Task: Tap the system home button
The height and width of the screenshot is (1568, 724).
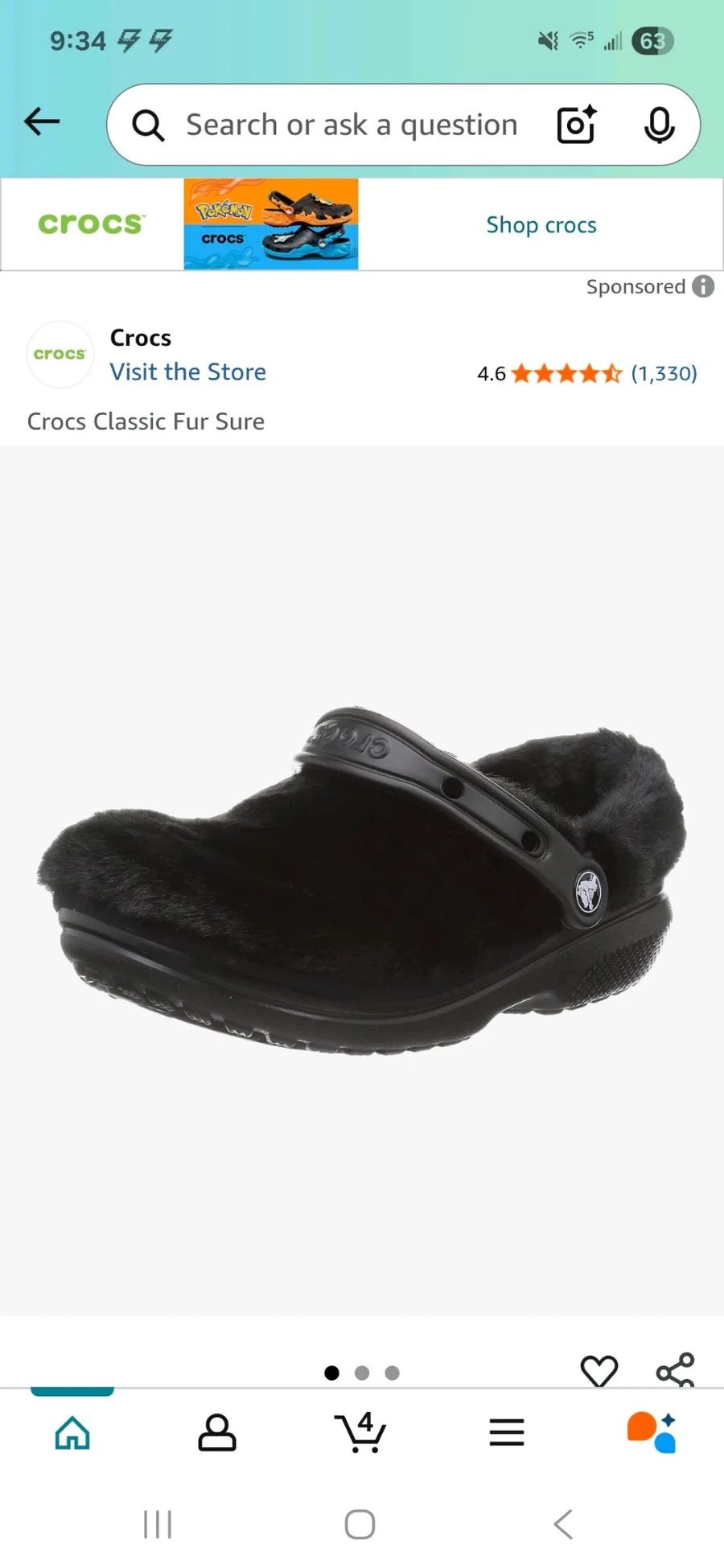Action: point(360,1524)
